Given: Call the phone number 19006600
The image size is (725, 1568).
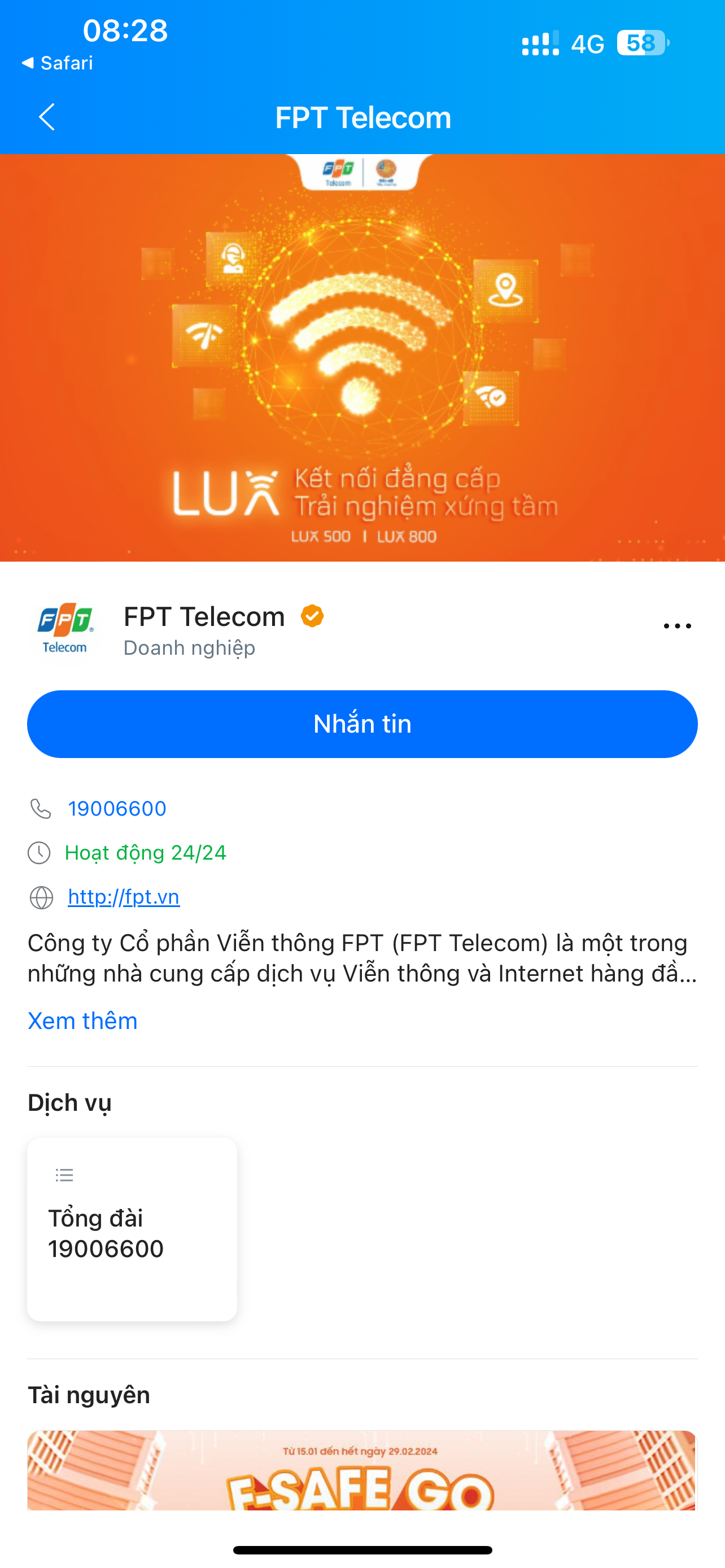Looking at the screenshot, I should (117, 808).
